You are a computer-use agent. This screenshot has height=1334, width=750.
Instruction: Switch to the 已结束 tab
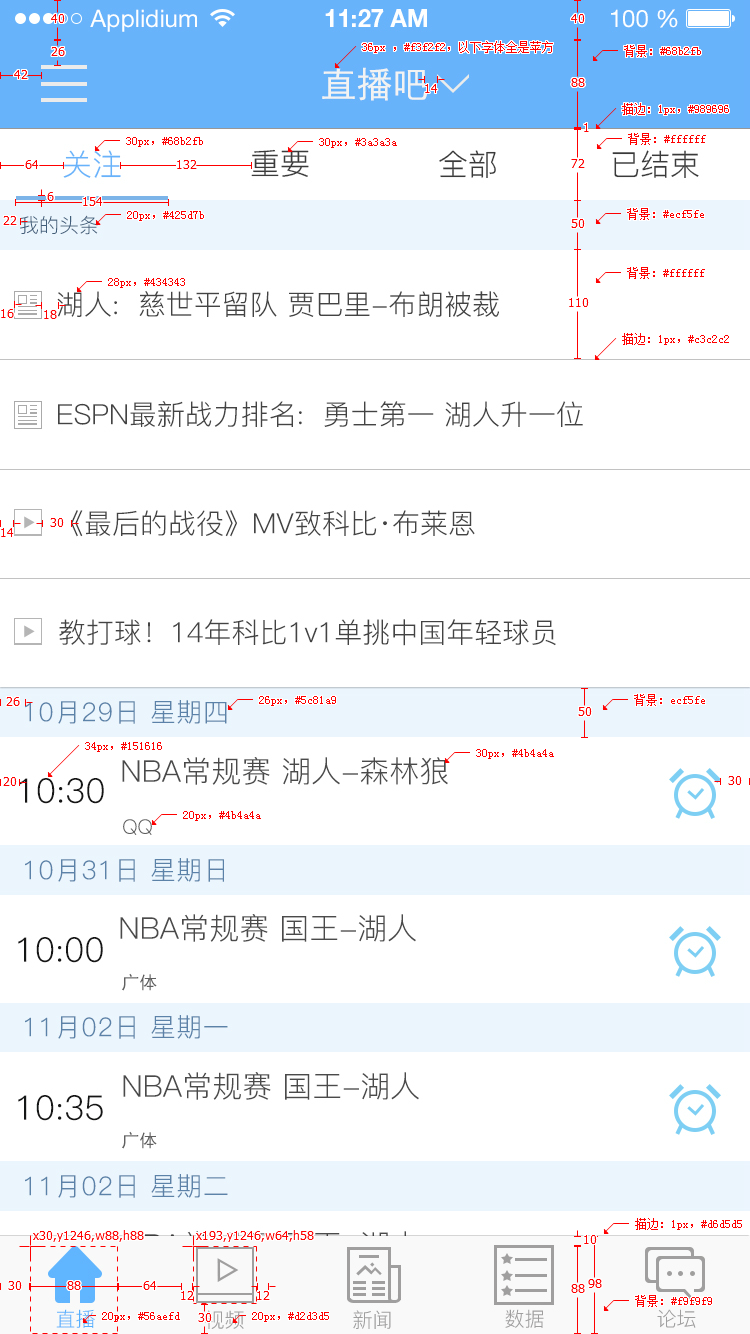(656, 165)
